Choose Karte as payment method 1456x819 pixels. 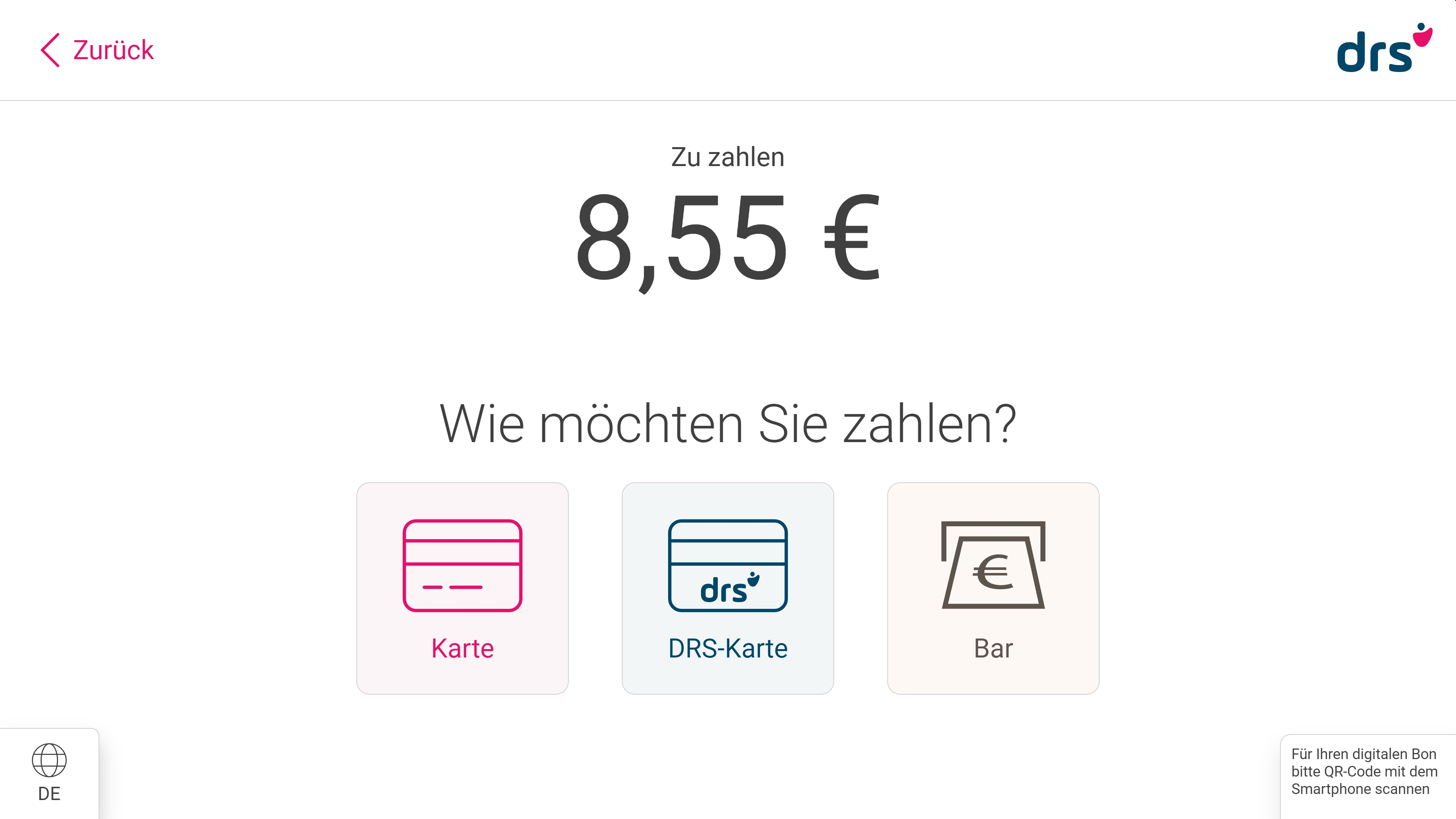[x=462, y=588]
